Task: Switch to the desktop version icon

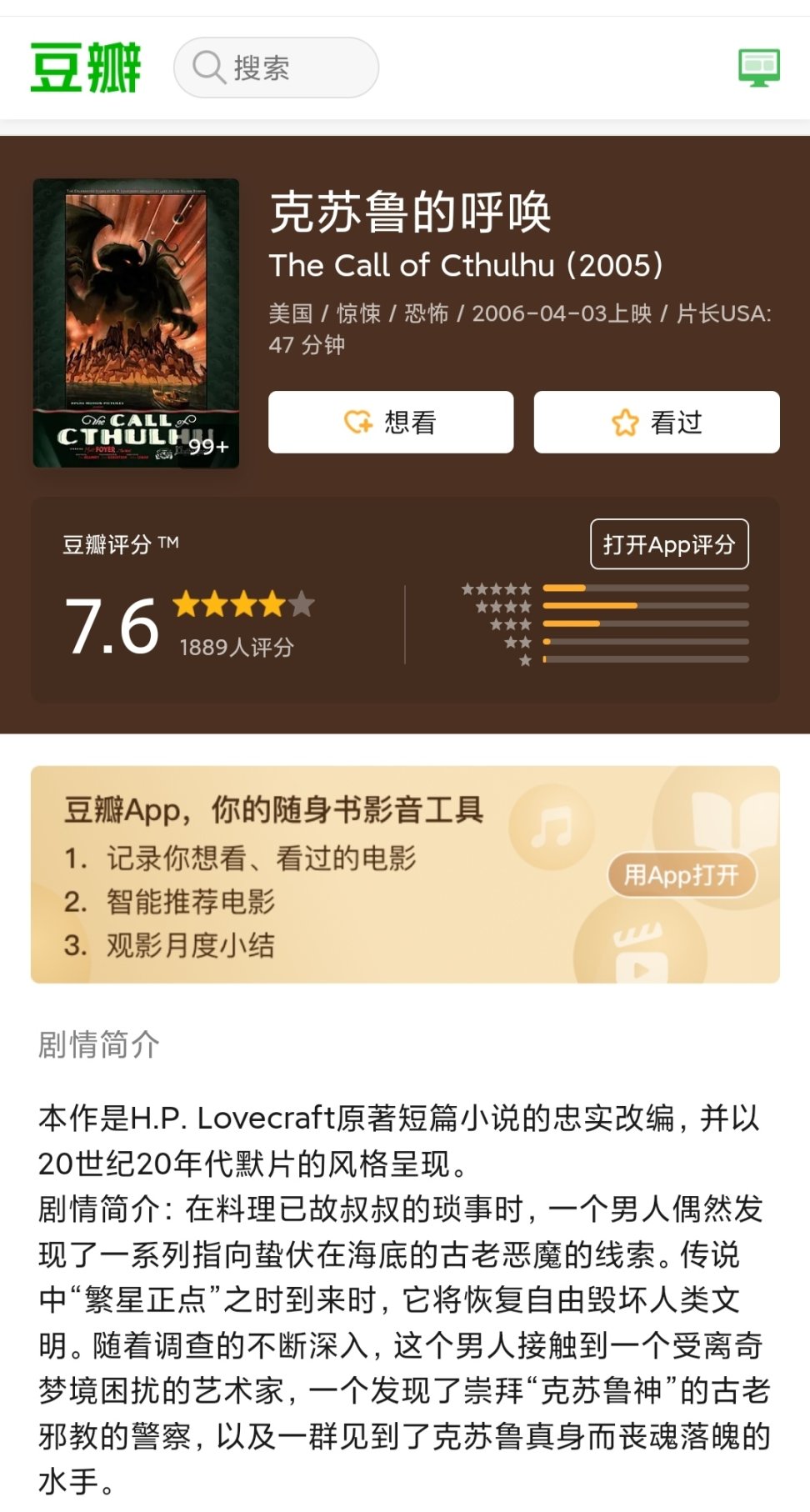Action: point(758,68)
